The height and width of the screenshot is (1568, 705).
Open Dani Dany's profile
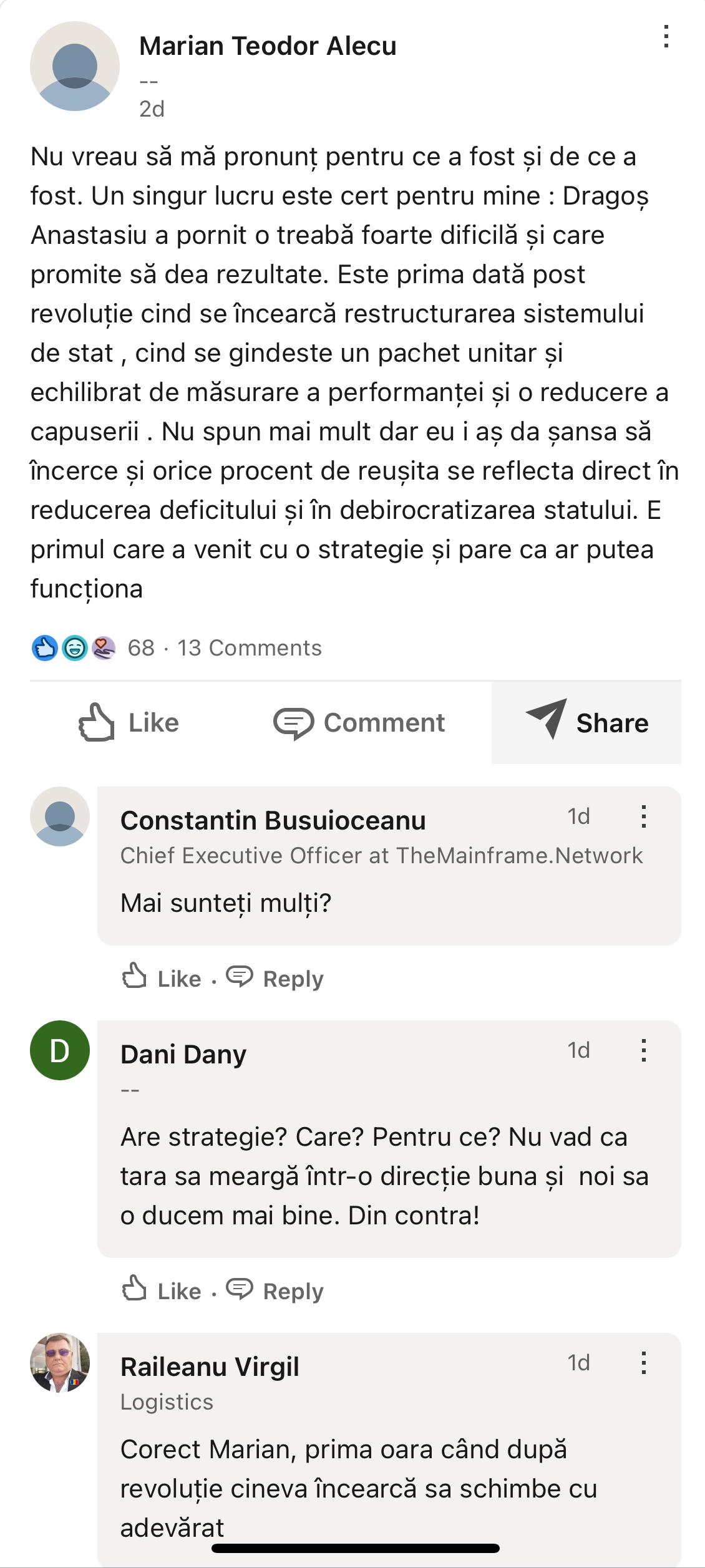183,1054
